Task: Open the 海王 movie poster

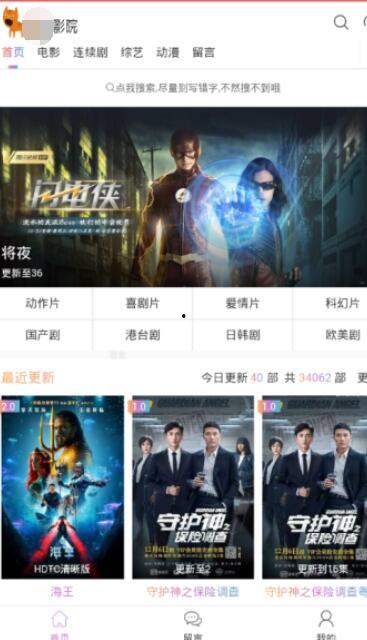Action: click(x=62, y=487)
